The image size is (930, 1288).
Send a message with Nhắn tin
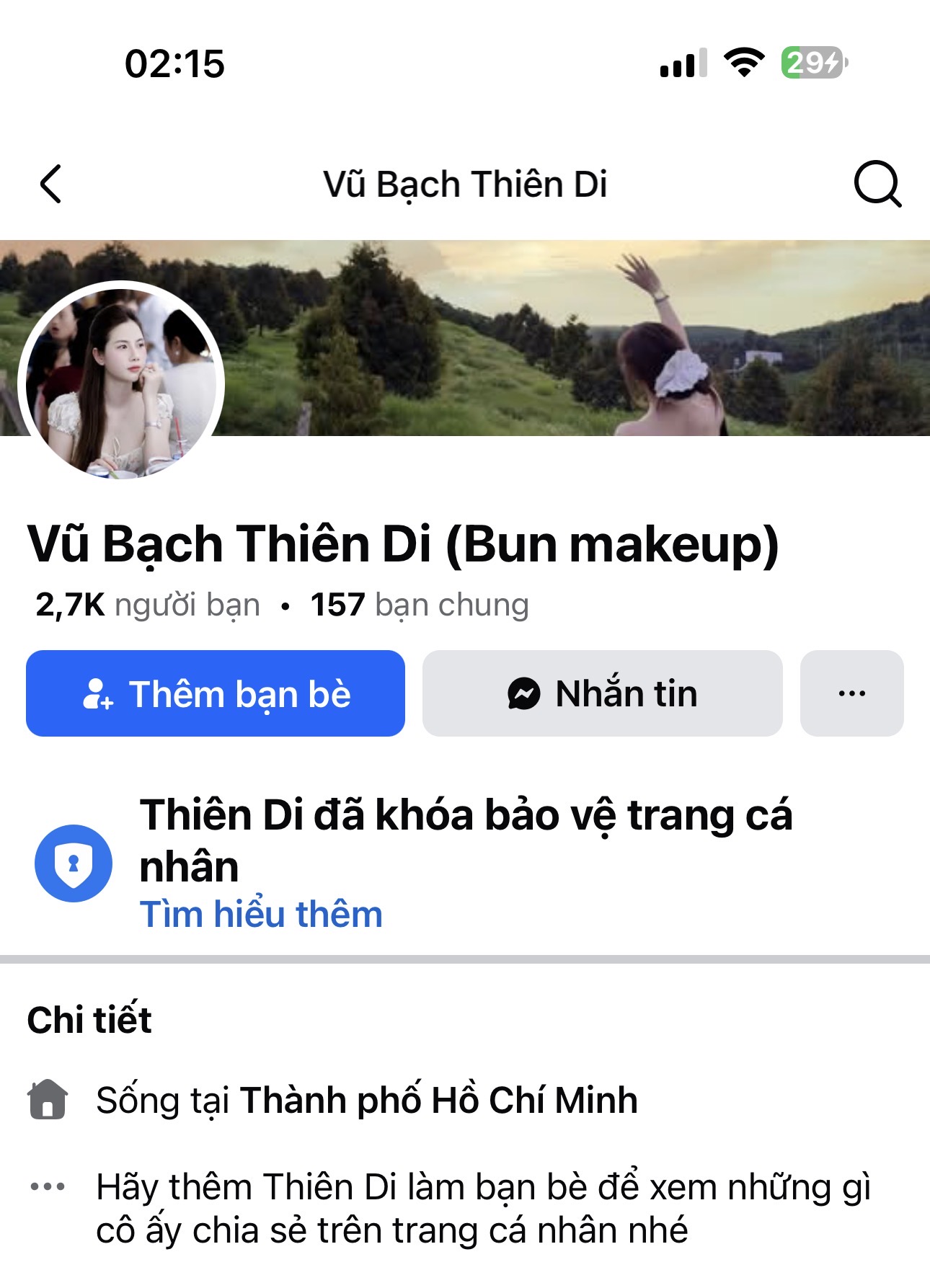(x=602, y=693)
